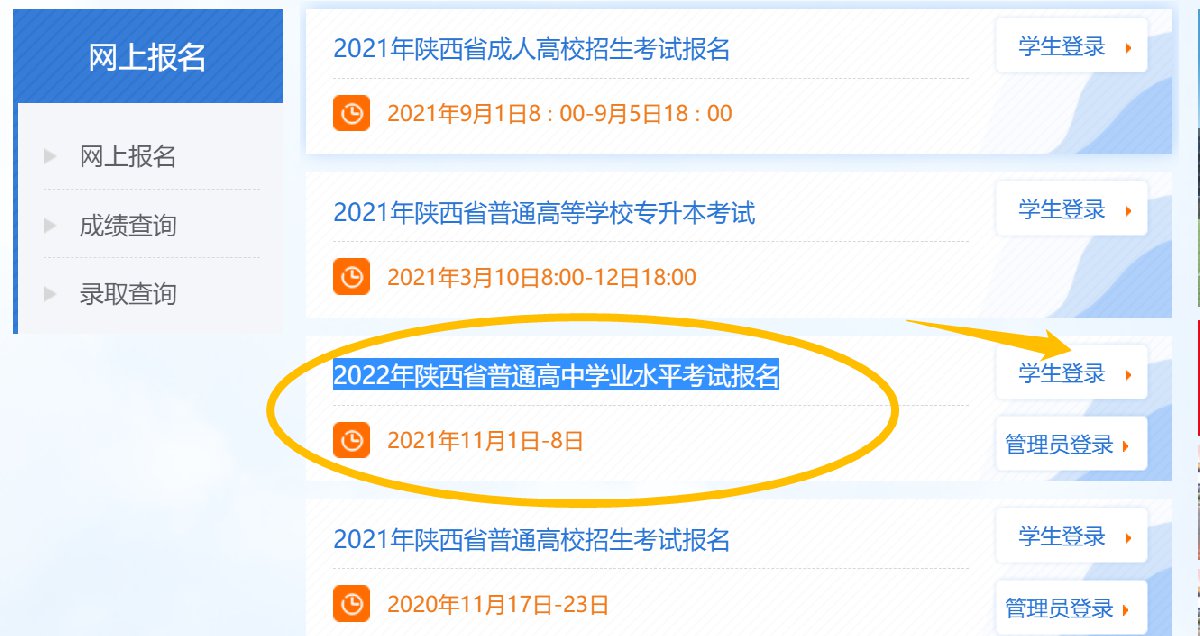Viewport: 1200px width, 636px height.
Task: Open the 2022年陕西省普通高中学业水平考试报名 link
Action: pos(555,376)
